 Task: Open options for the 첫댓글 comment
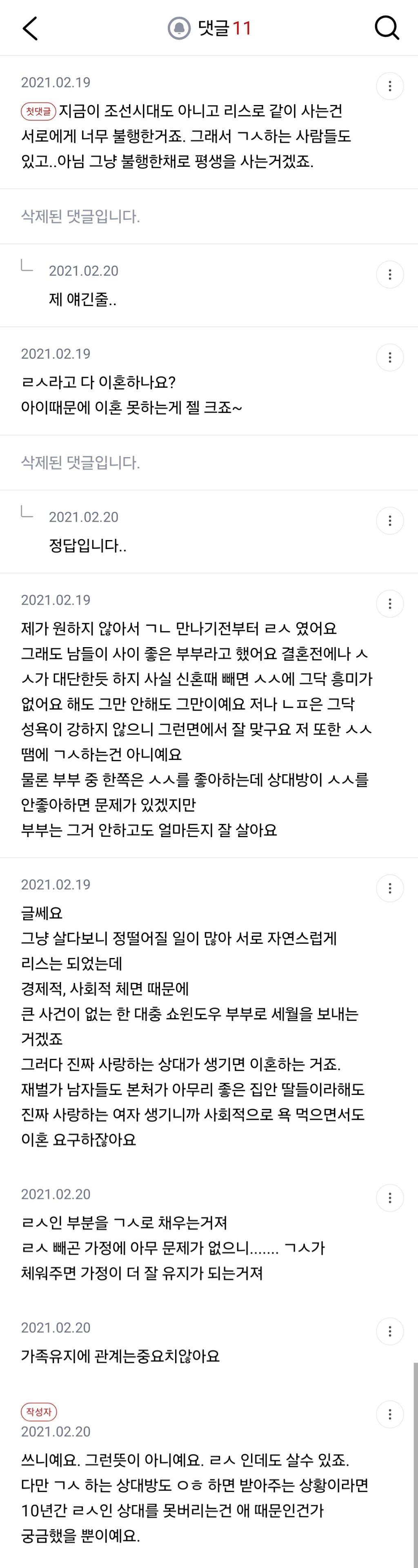click(390, 87)
